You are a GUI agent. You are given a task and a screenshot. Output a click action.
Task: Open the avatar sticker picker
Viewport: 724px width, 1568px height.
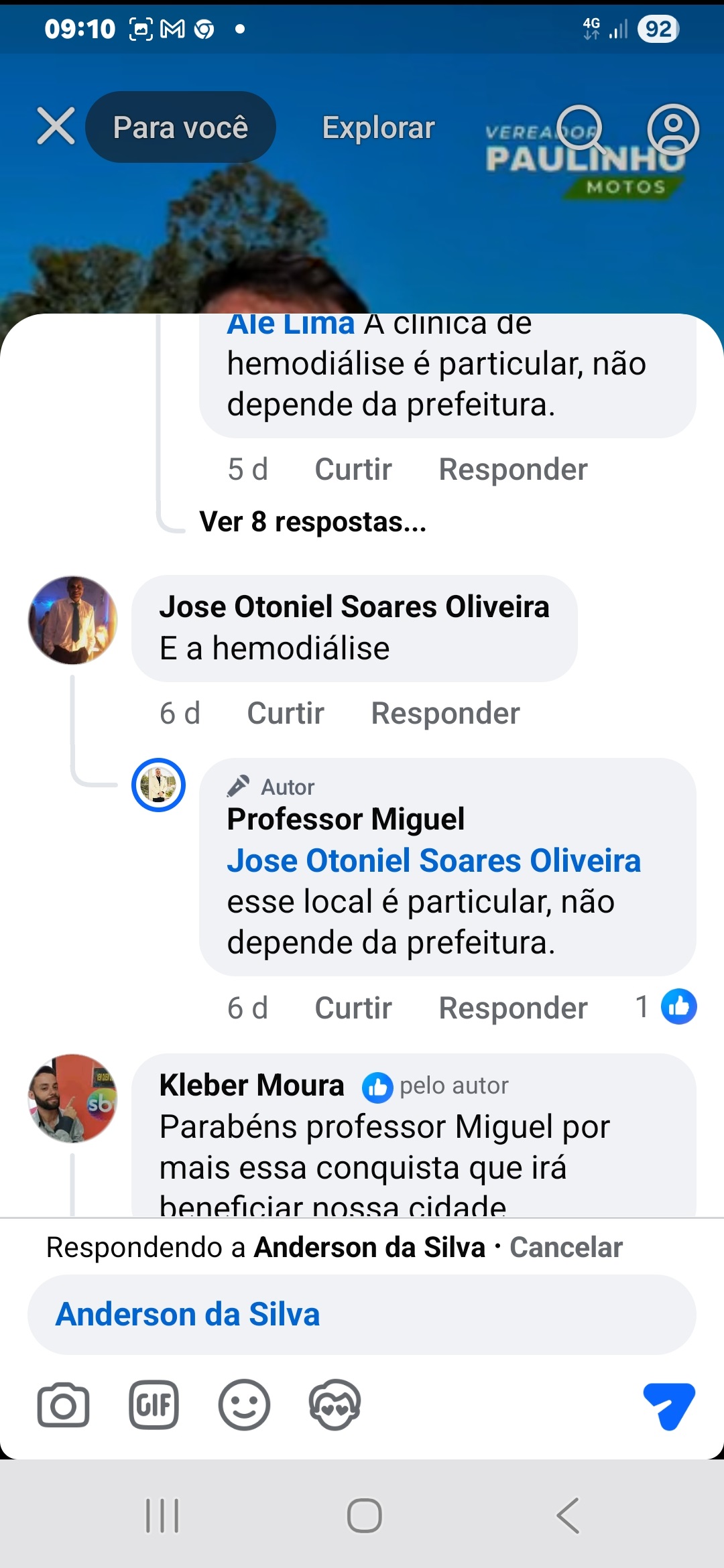click(335, 1405)
